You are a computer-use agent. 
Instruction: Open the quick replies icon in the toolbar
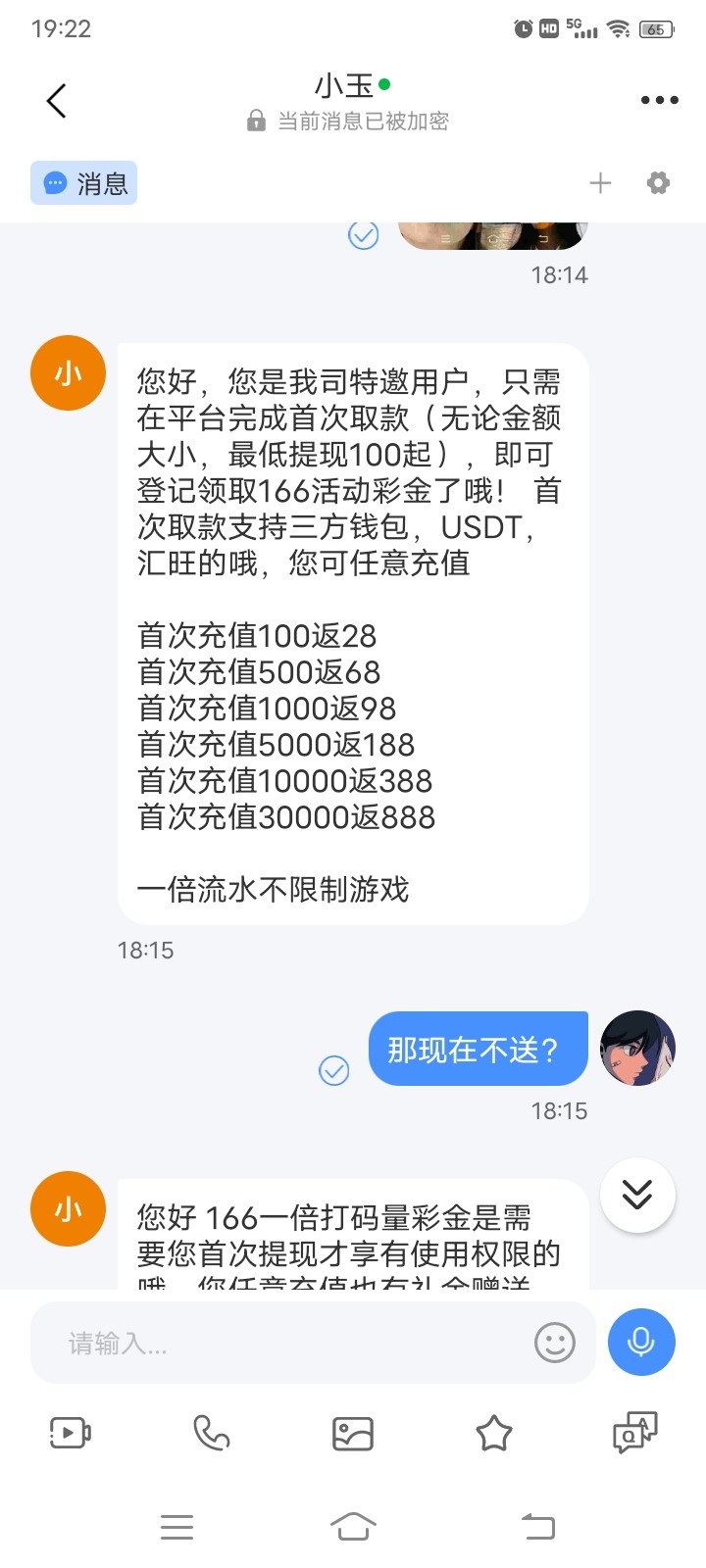coord(634,1434)
